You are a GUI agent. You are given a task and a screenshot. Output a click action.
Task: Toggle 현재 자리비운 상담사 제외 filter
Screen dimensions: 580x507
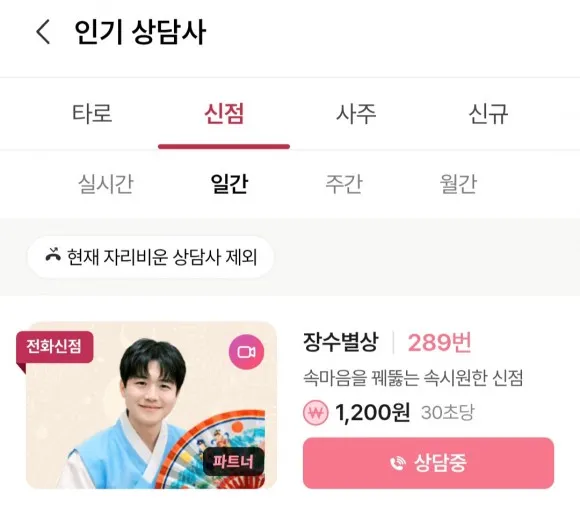coord(151,257)
